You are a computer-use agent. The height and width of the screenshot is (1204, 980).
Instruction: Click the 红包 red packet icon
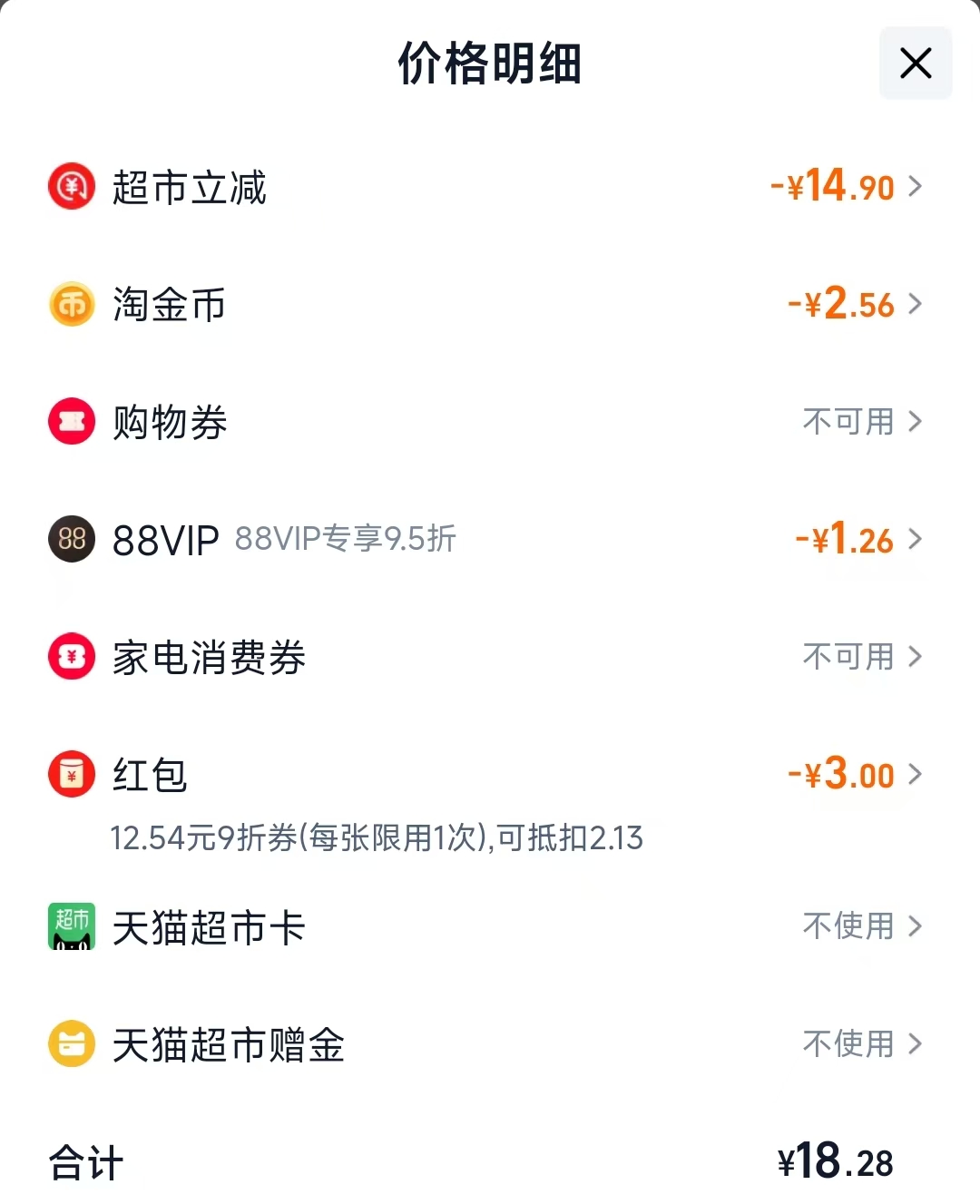[71, 773]
